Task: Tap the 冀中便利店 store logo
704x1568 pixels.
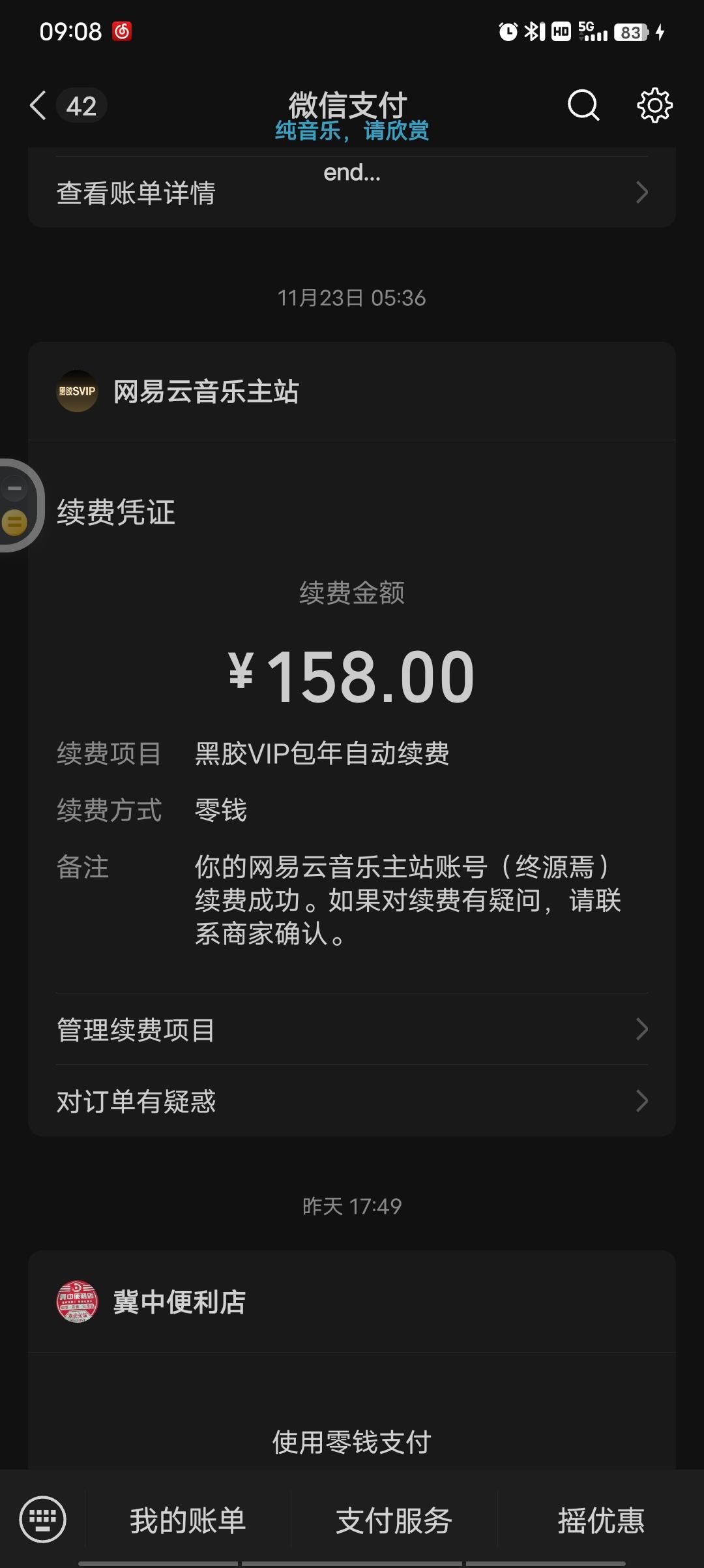Action: click(x=78, y=1303)
